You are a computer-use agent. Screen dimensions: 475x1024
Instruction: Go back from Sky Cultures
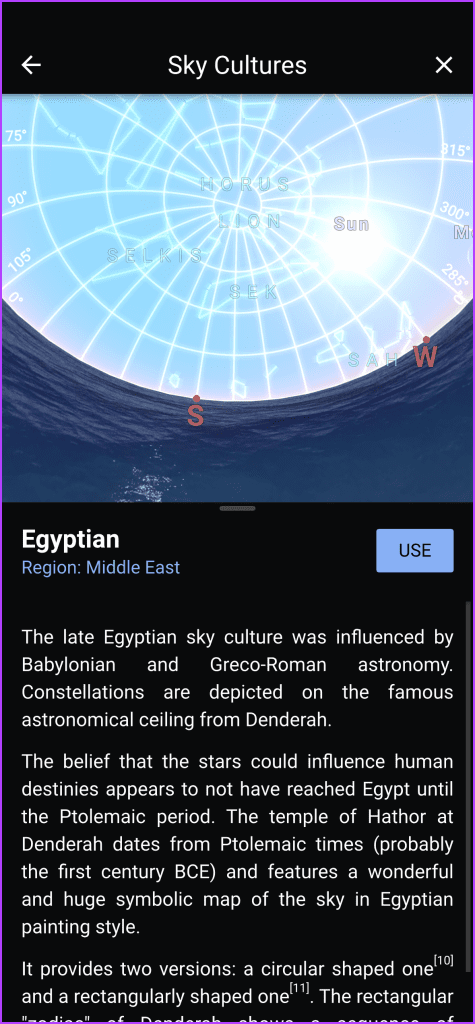(31, 65)
